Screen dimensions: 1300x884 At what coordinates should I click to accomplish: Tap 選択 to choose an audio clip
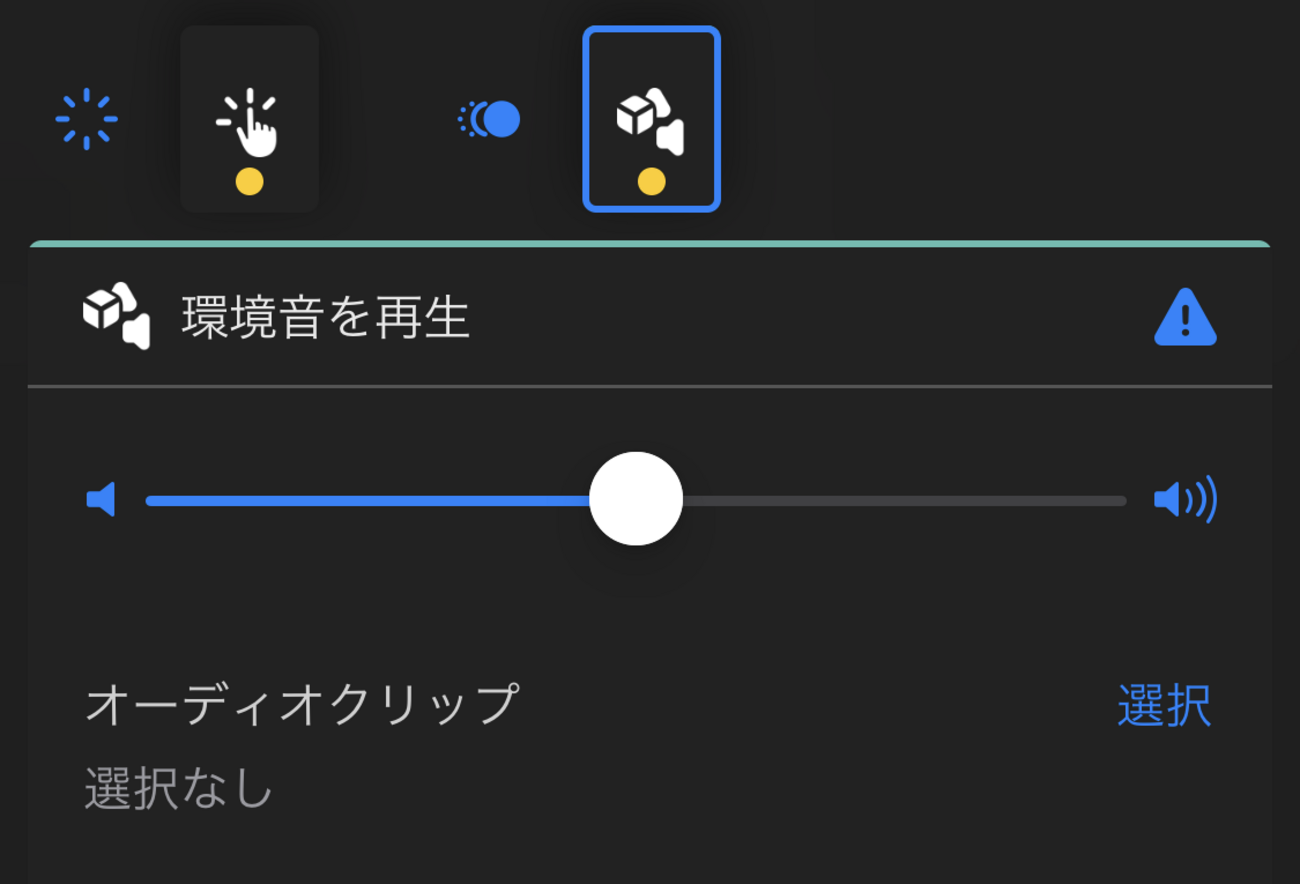click(x=1164, y=706)
